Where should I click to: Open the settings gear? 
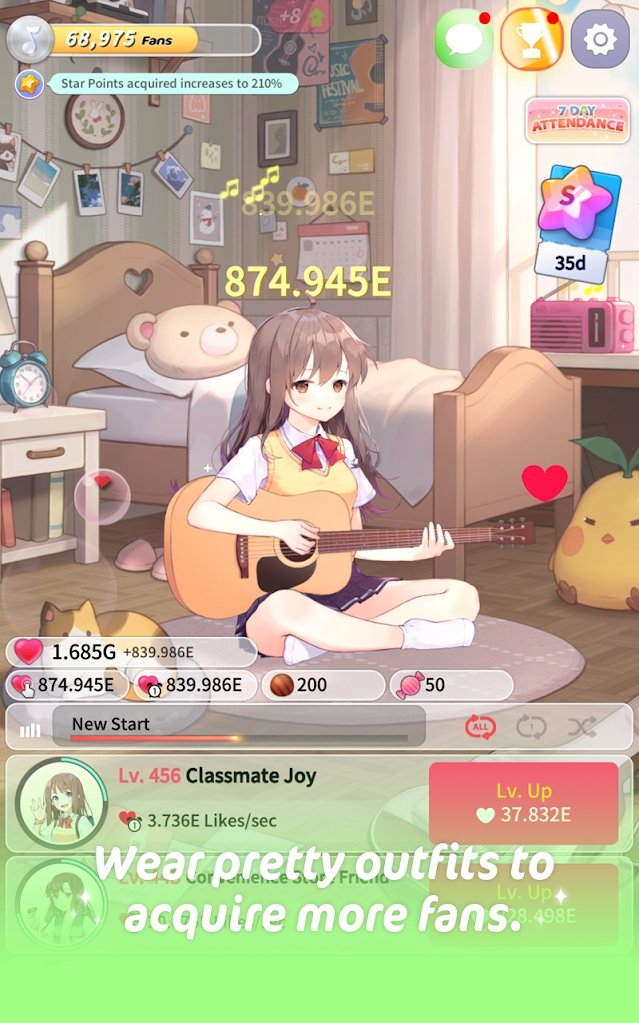tap(600, 40)
